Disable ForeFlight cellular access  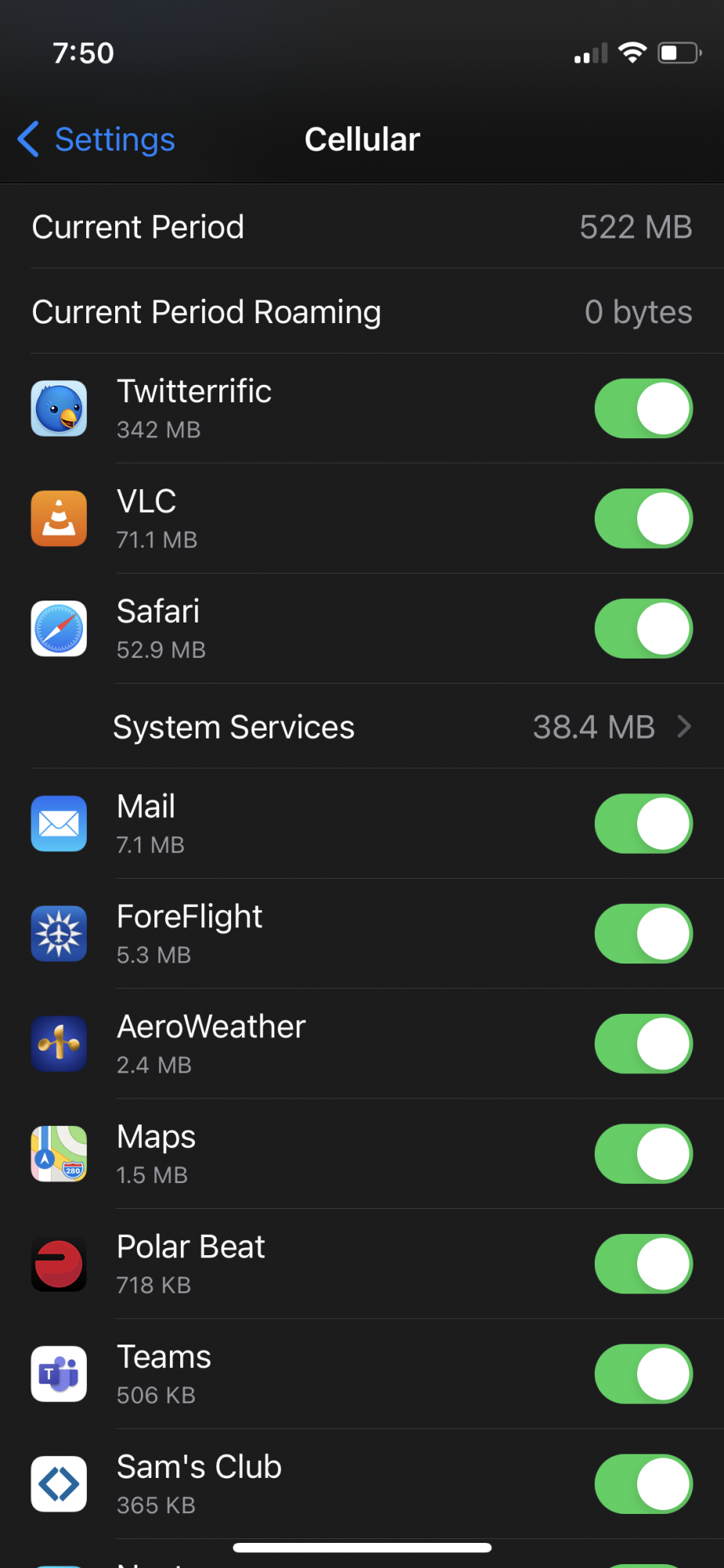point(643,934)
